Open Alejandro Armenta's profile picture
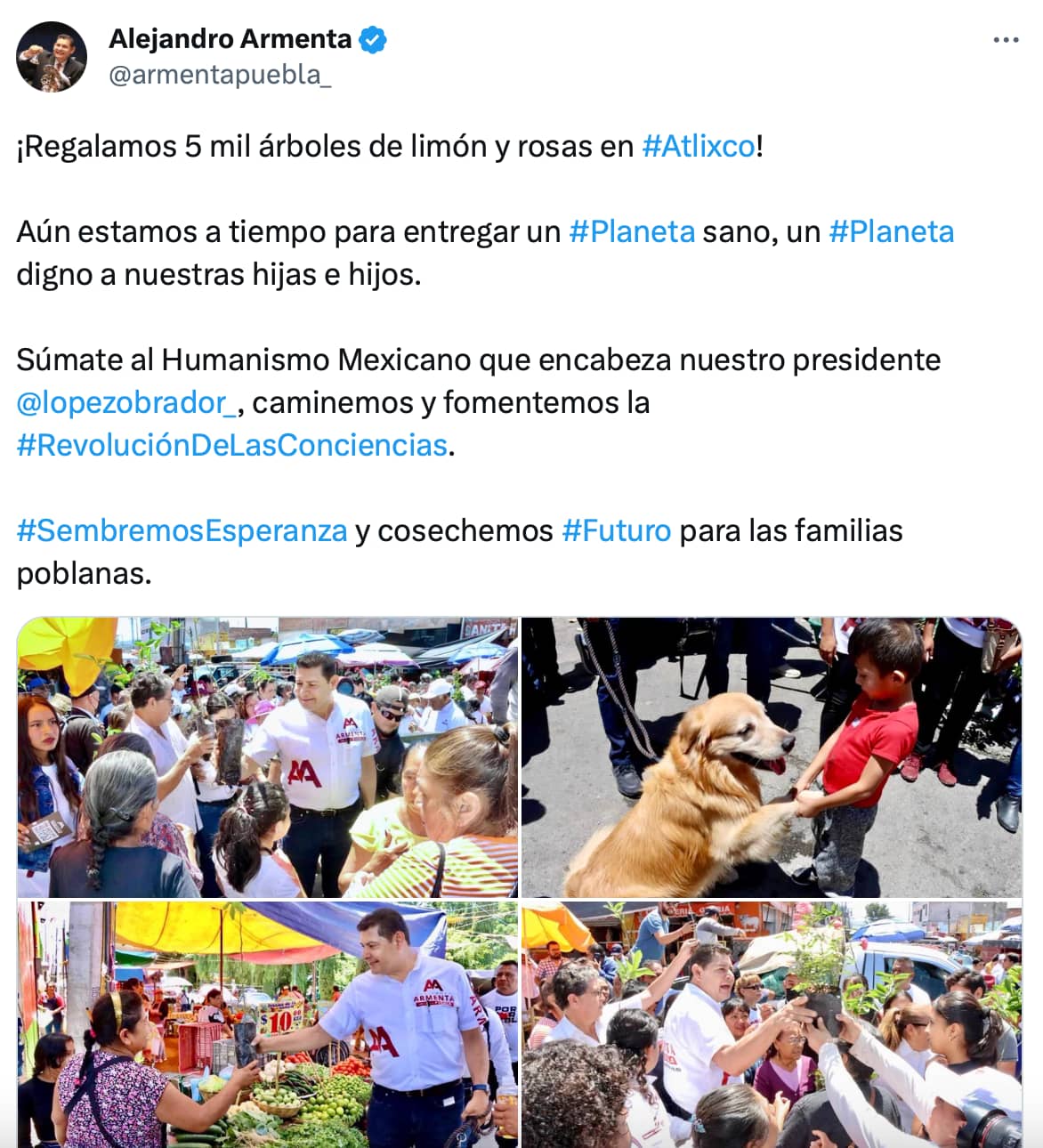 (x=52, y=57)
